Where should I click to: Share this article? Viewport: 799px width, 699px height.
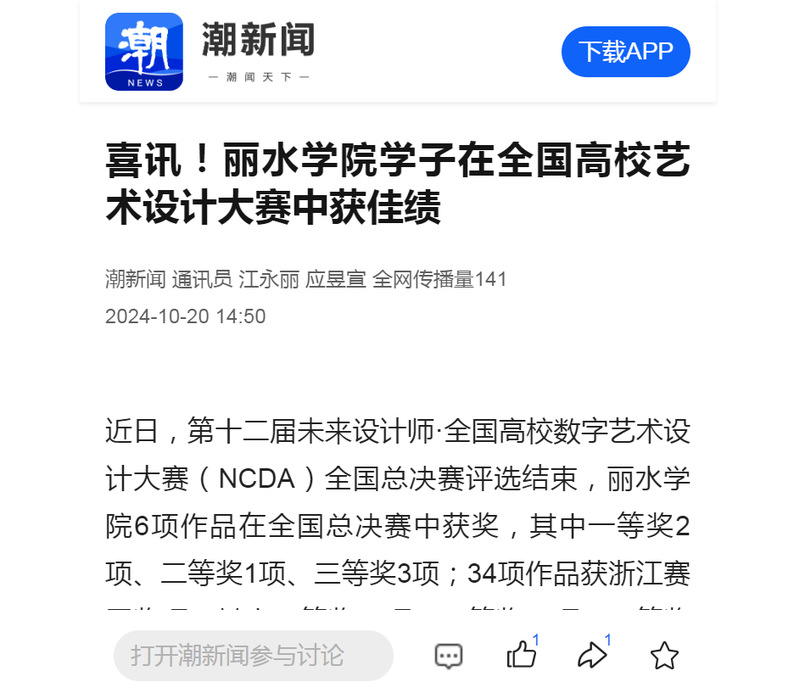(592, 656)
